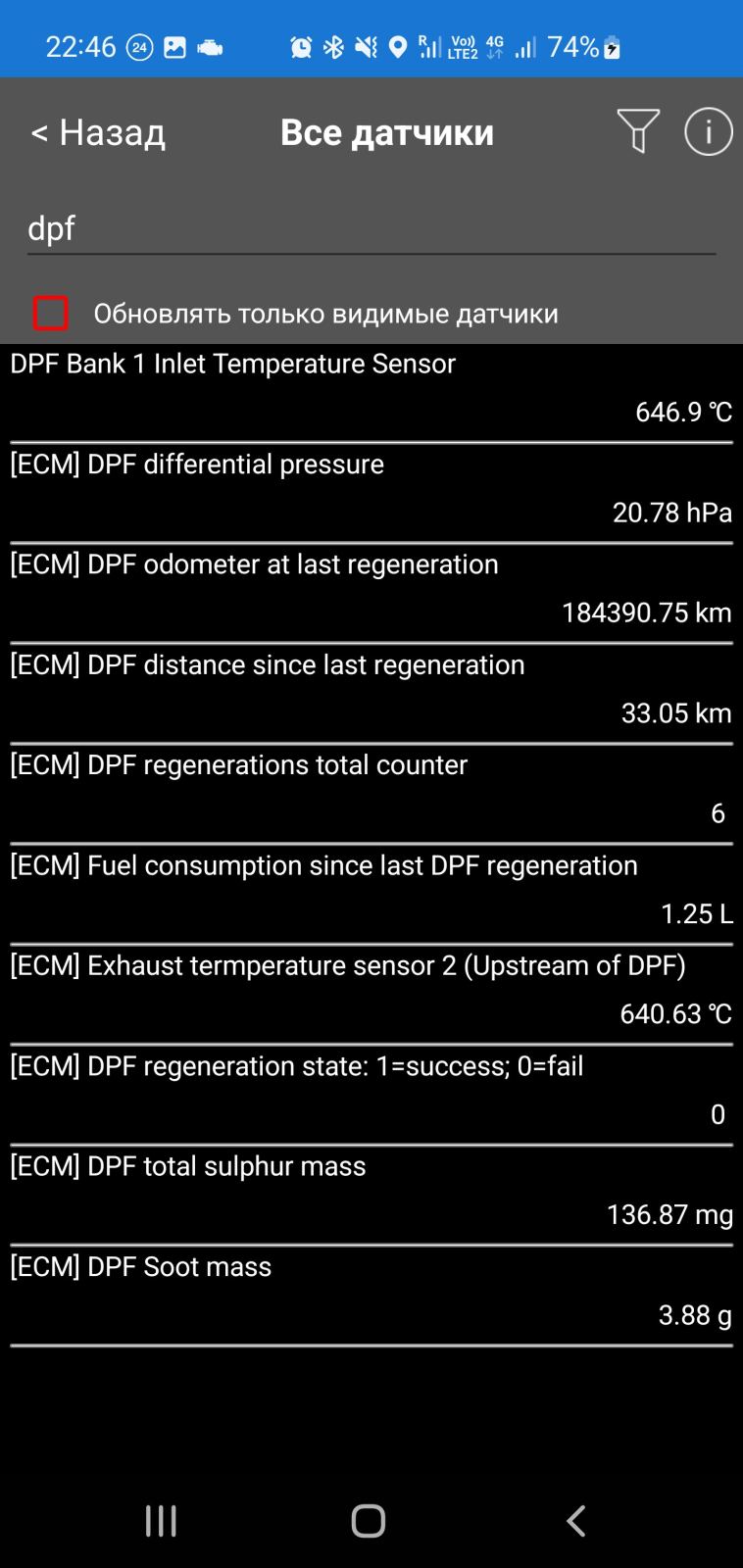Enable updating only visible sensors checkbox
Viewport: 743px width, 1568px height.
click(x=51, y=314)
